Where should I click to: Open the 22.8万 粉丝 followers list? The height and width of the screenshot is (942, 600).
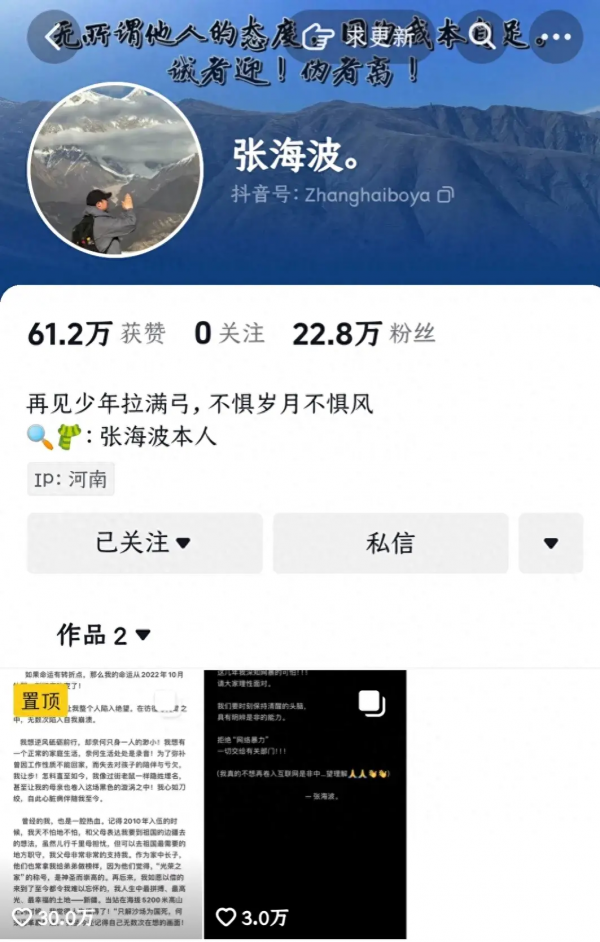(x=363, y=334)
